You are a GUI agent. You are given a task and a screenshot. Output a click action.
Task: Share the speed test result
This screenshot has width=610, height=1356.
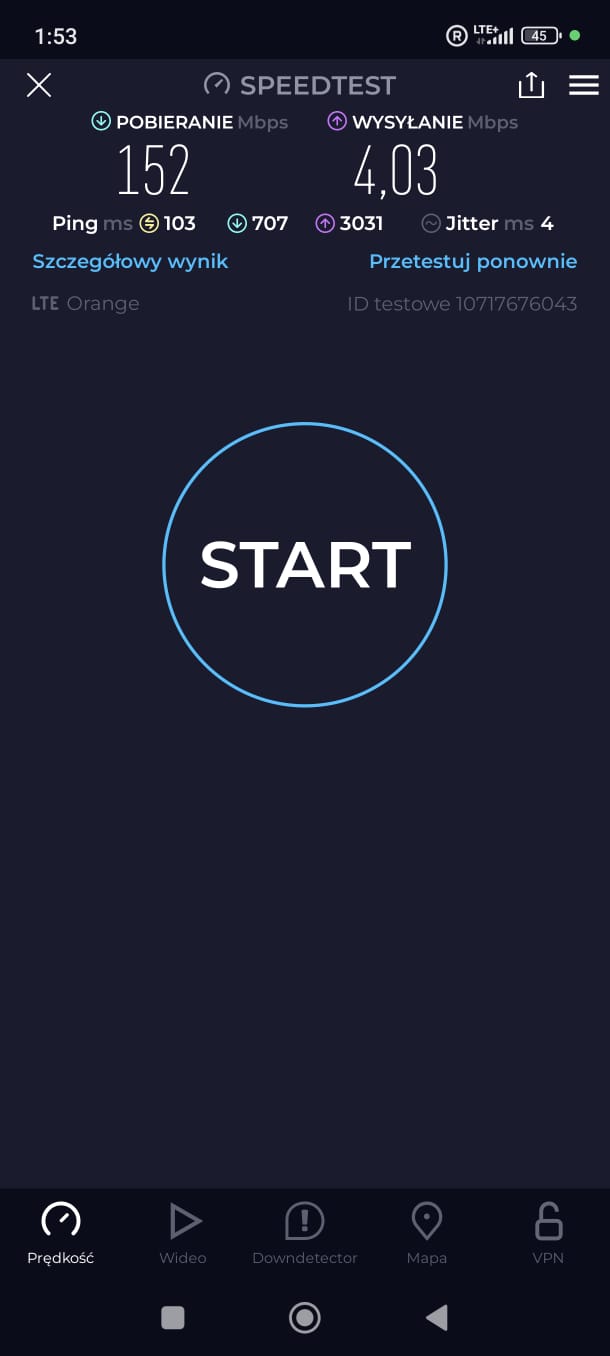click(531, 85)
